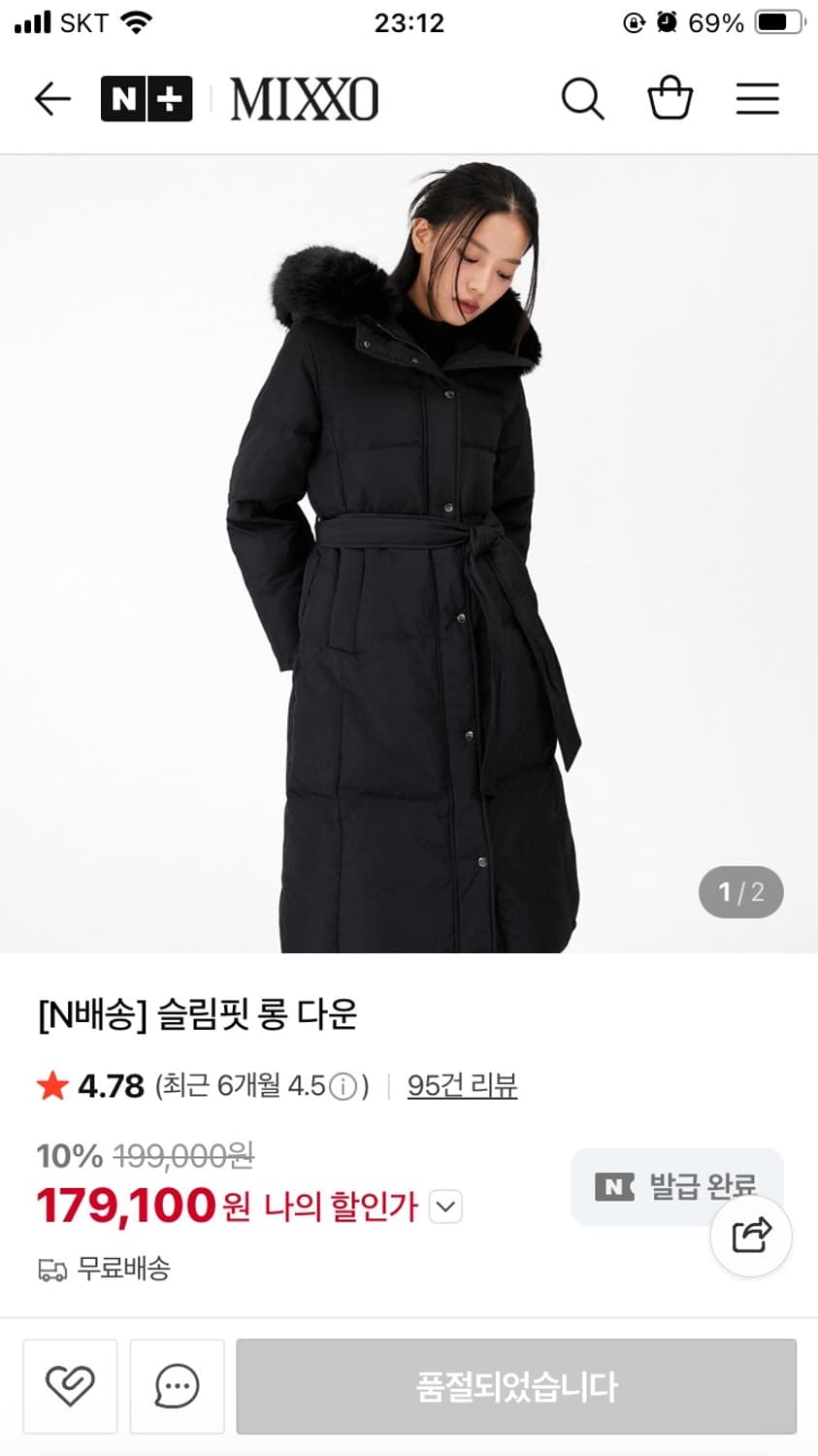Screen dimensions: 818x1456
Task: Open the search function
Action: tap(582, 98)
